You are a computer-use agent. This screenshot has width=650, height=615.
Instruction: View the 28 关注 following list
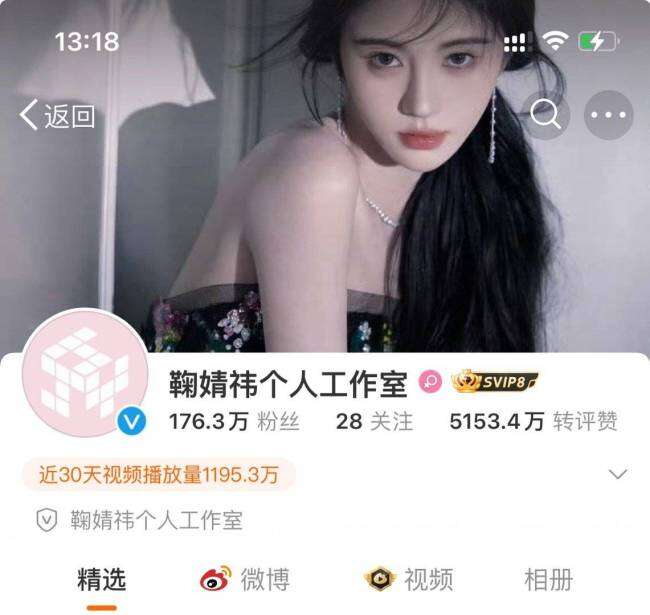[x=374, y=421]
